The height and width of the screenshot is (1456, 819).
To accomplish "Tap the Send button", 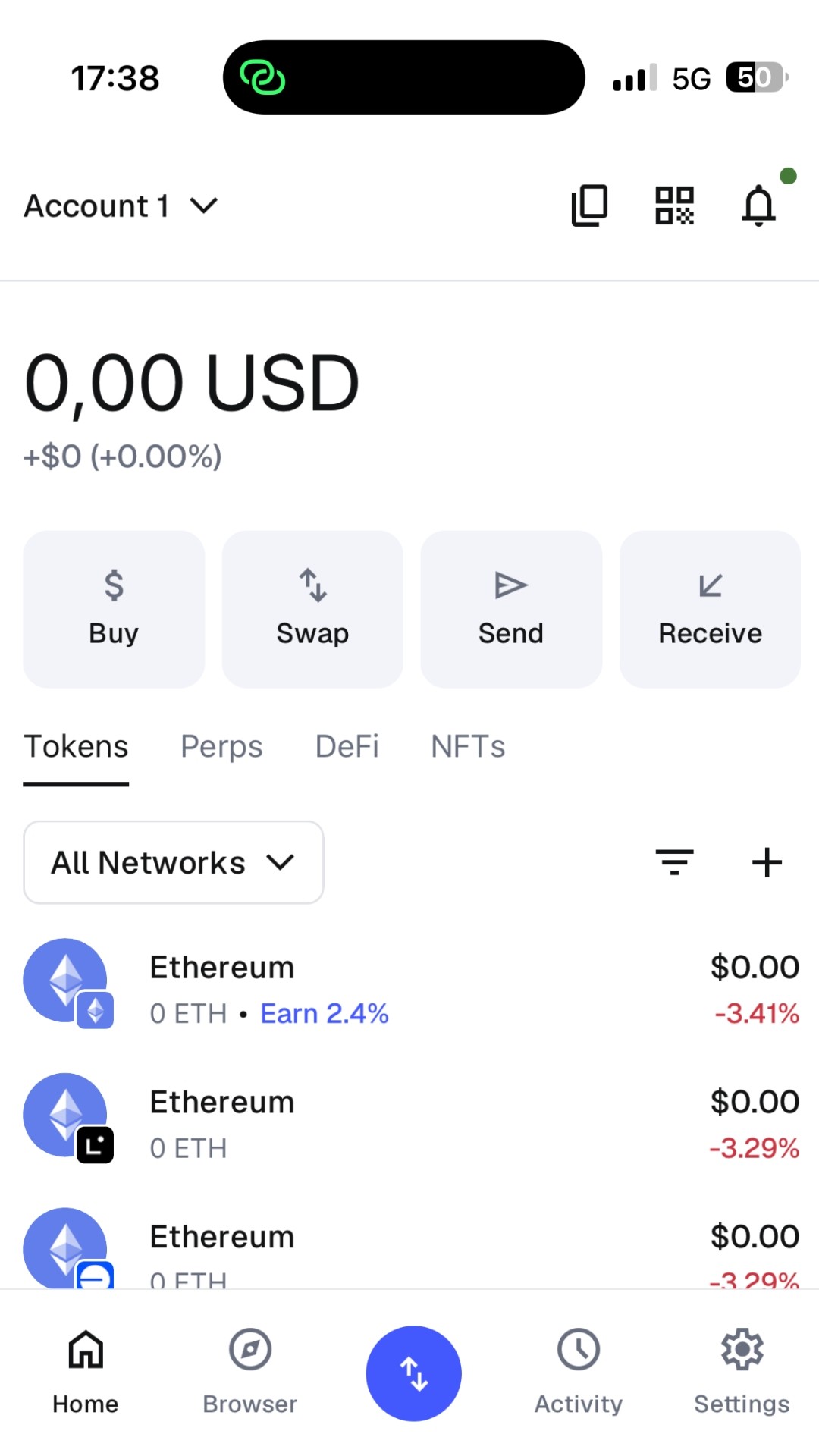I will [511, 609].
